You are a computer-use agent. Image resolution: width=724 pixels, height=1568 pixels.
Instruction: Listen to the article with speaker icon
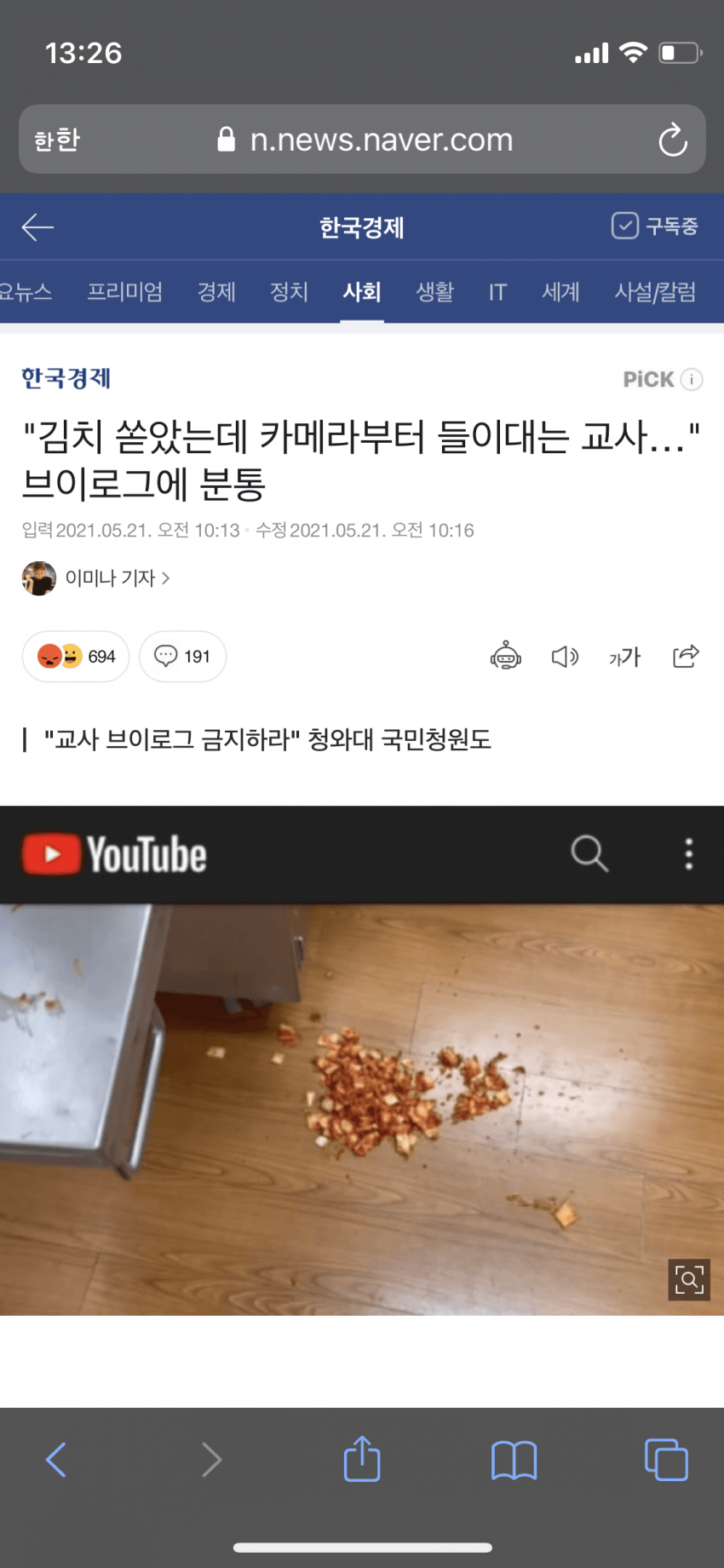565,656
